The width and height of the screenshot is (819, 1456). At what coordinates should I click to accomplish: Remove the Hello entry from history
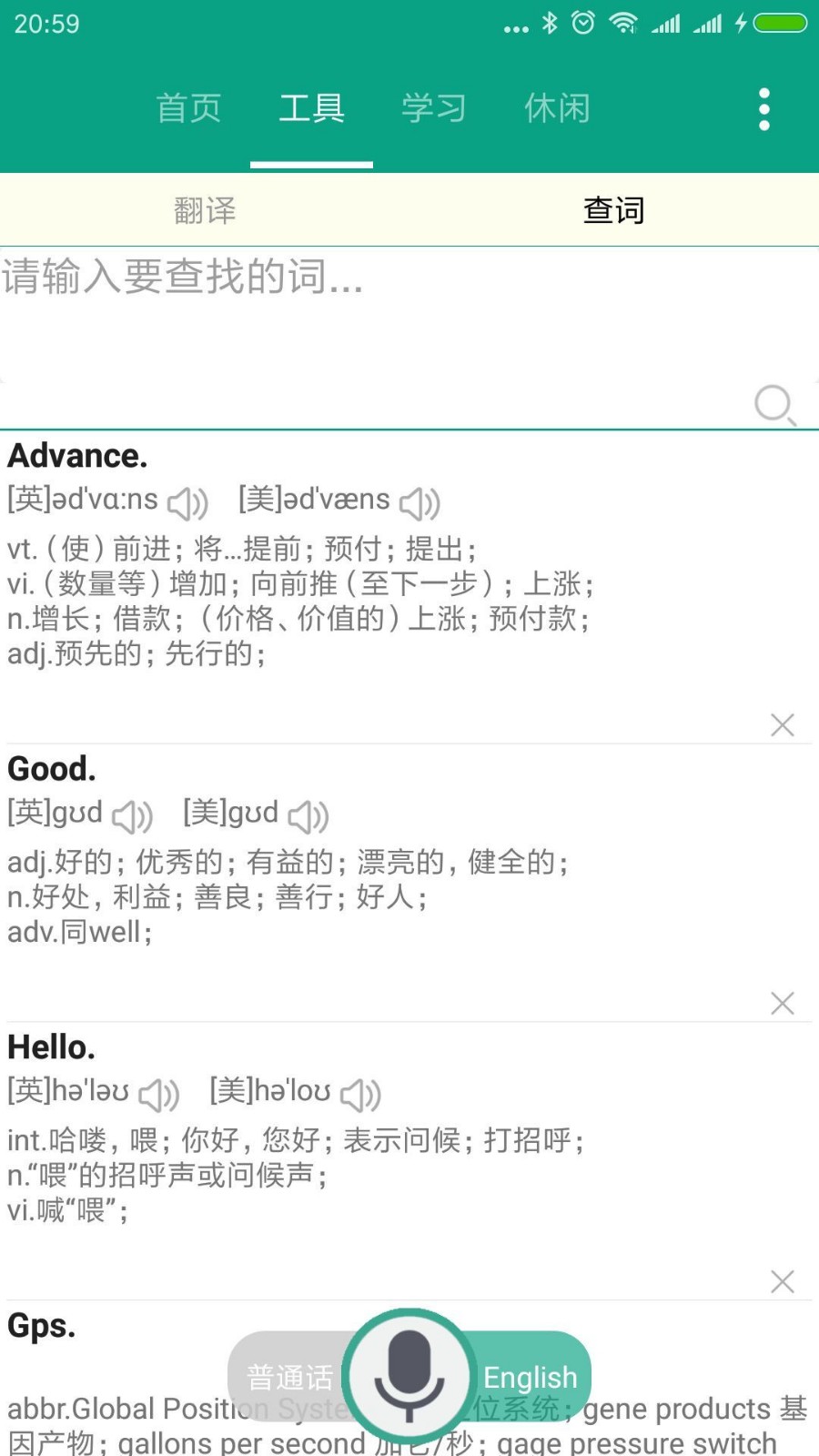coord(782,1281)
